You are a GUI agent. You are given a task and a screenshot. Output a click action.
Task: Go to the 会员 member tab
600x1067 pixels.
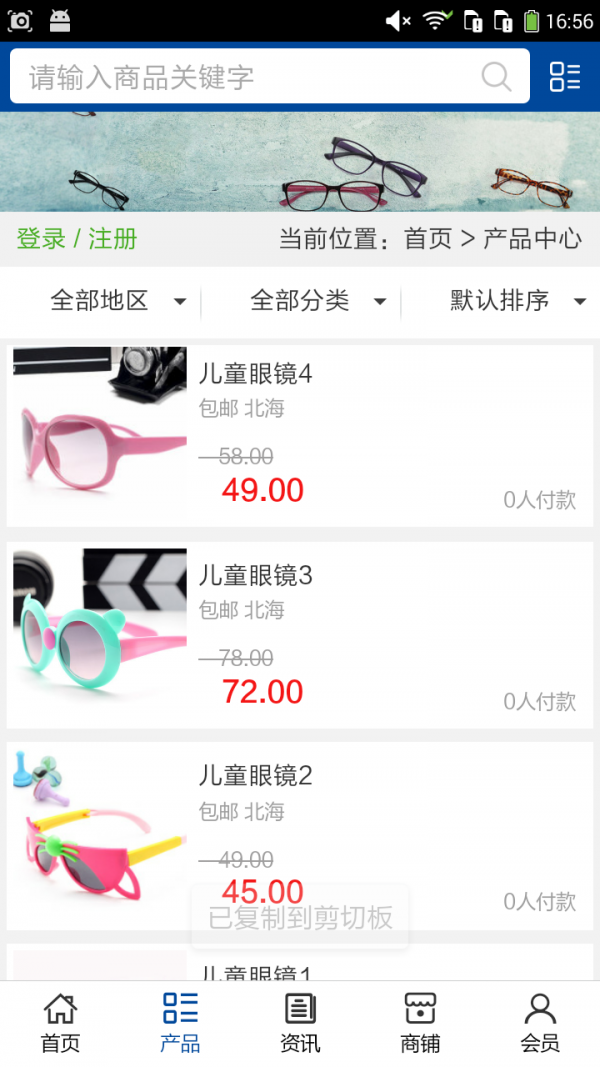point(540,1022)
